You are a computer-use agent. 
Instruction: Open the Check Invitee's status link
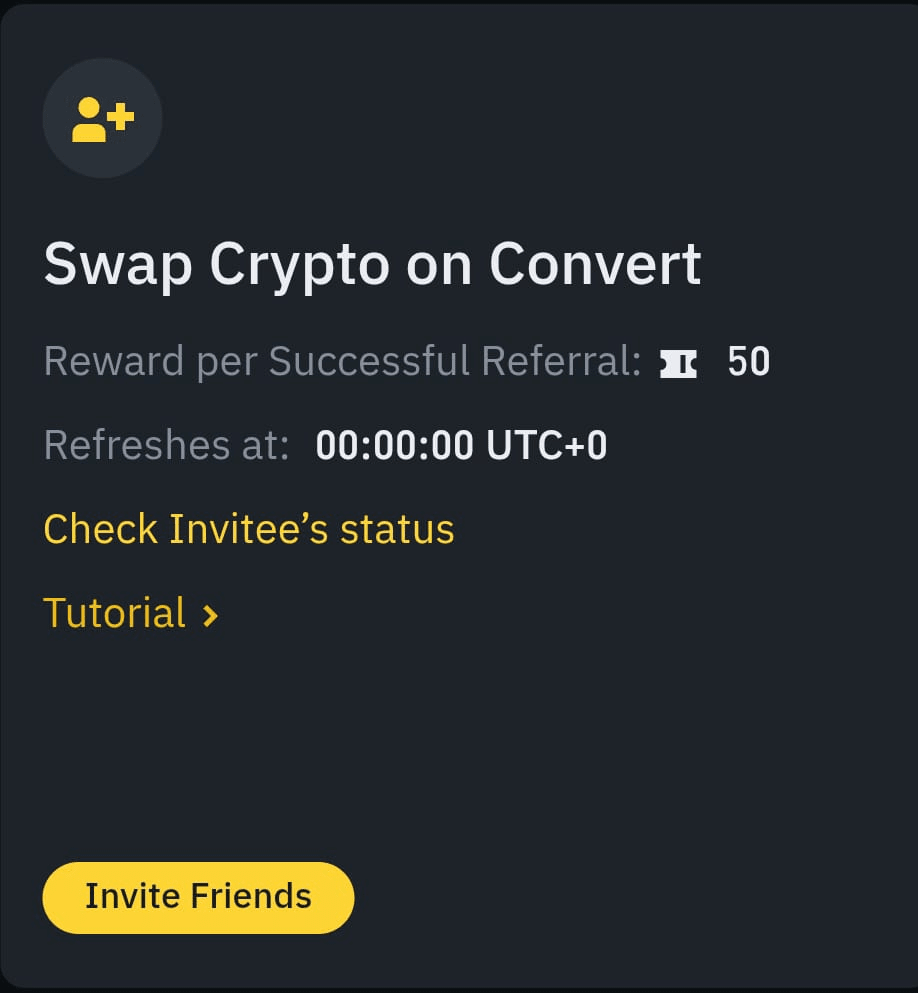click(249, 529)
